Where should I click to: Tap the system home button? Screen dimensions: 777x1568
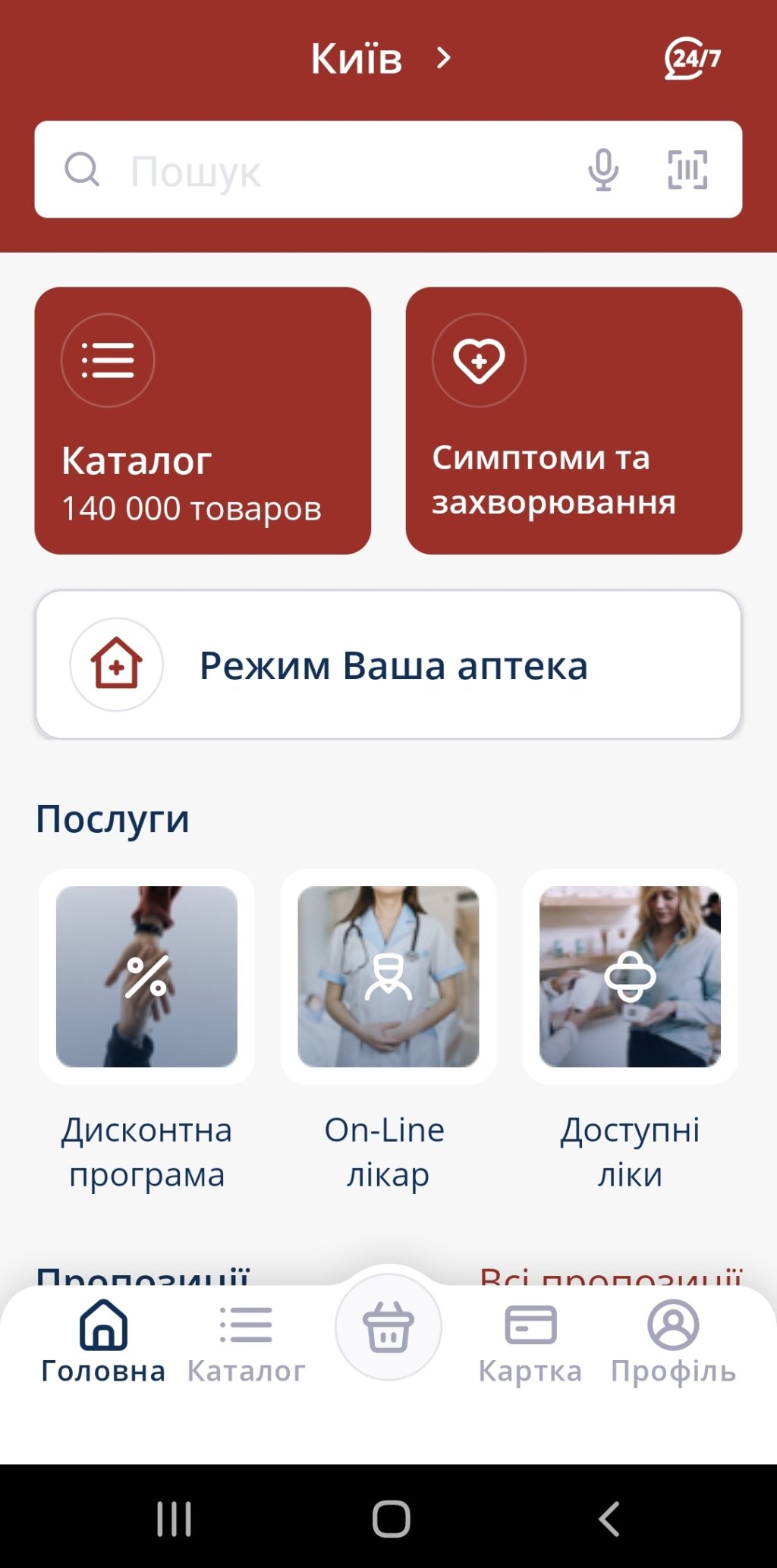[x=391, y=1519]
